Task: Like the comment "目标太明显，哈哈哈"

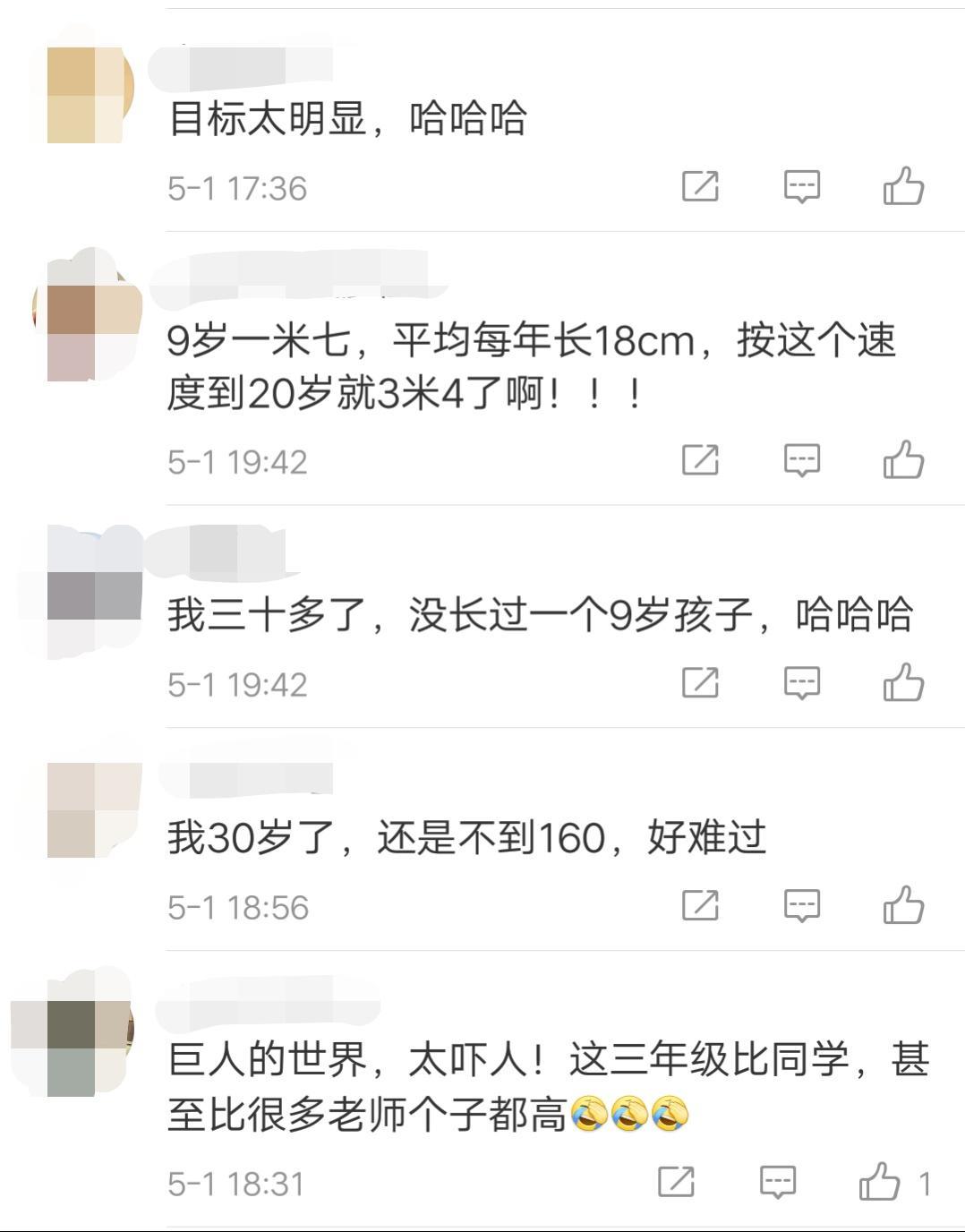Action: coord(903,186)
